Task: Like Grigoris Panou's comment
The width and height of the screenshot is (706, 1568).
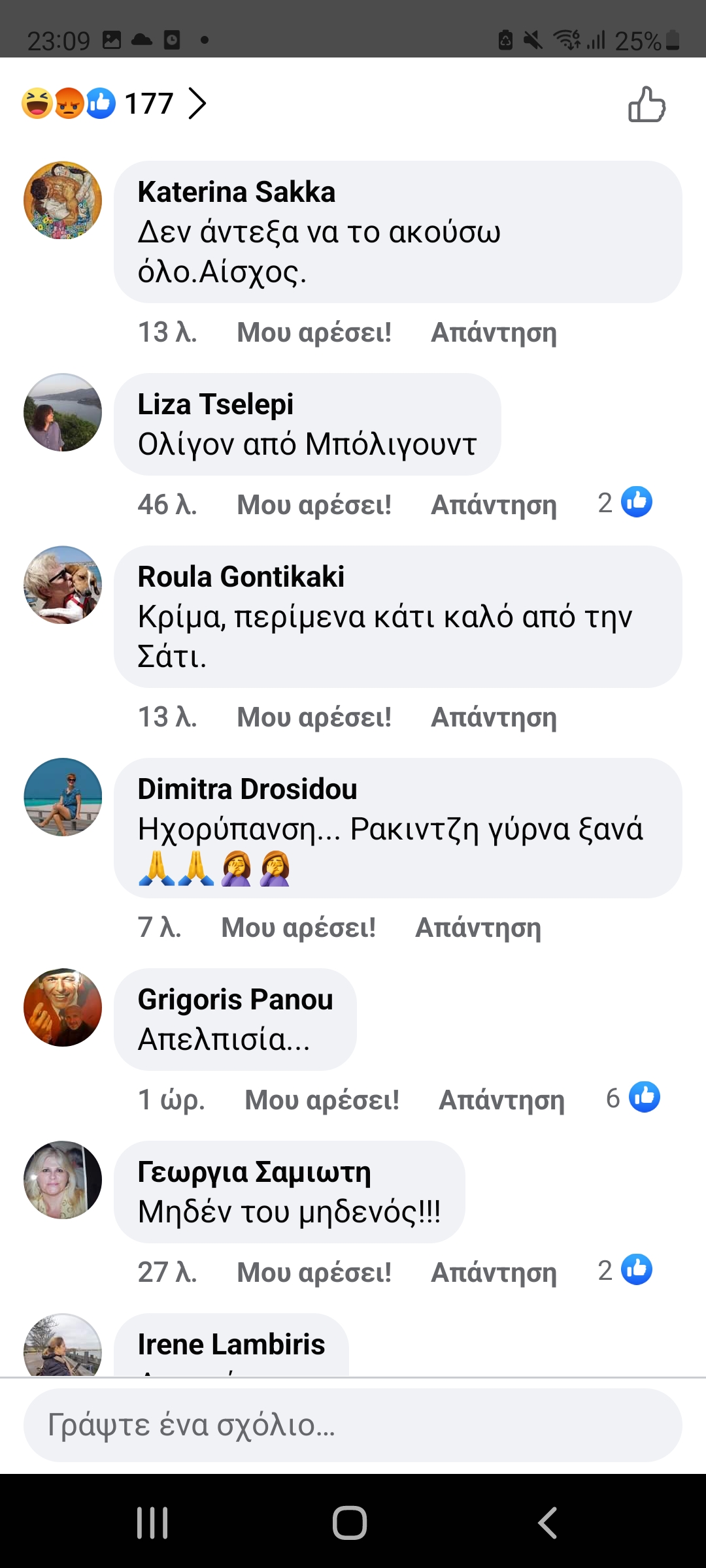Action: pos(322,1100)
